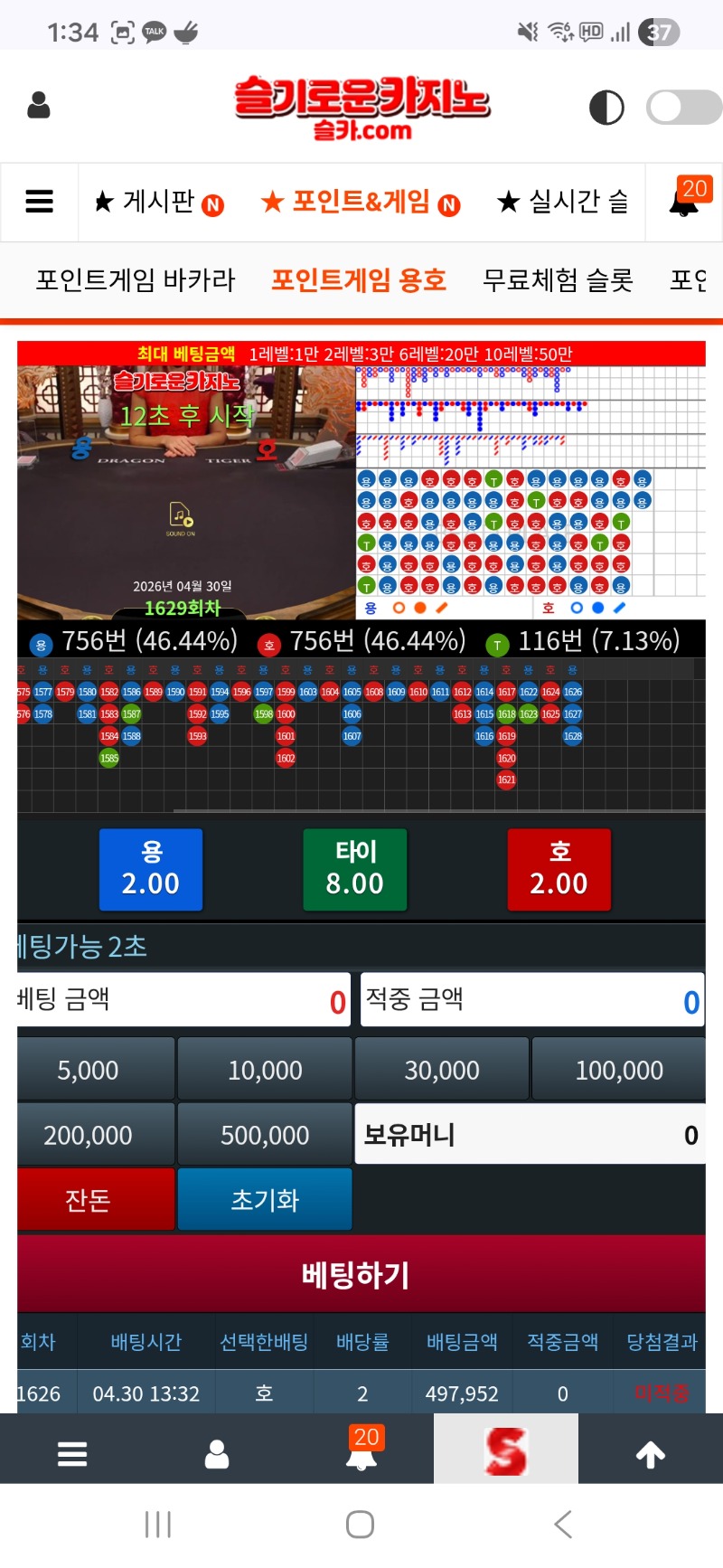Viewport: 723px width, 1568px height.
Task: Add the 30,000 betting amount
Action: [442, 1070]
